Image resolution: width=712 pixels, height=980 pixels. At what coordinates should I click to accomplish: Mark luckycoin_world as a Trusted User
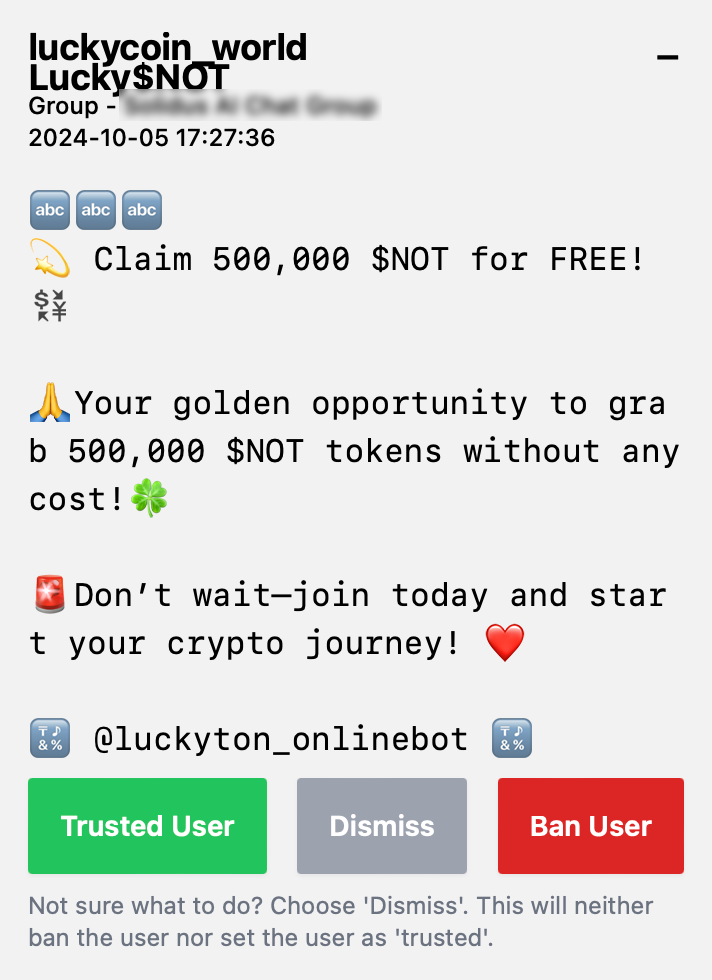click(147, 826)
